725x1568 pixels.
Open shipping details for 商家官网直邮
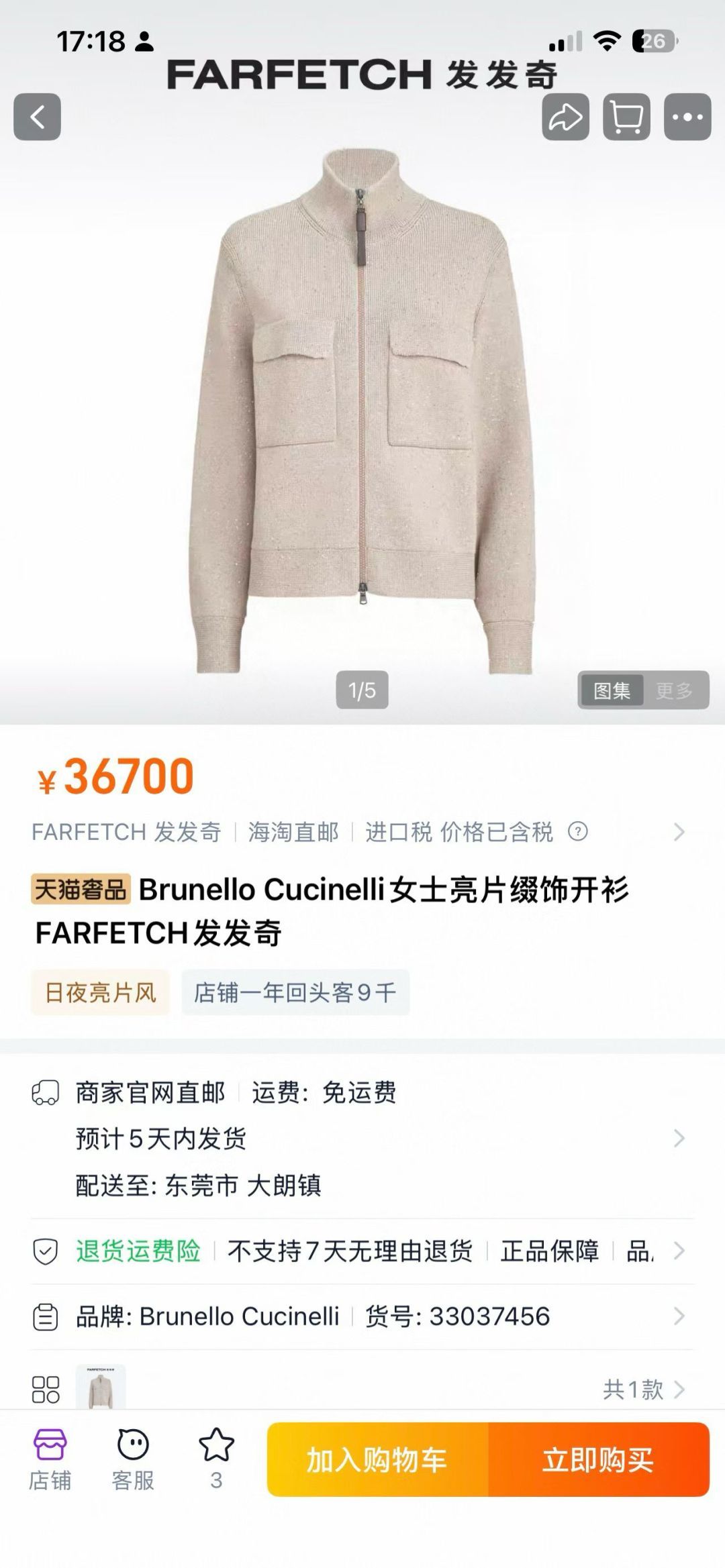coord(679,1139)
